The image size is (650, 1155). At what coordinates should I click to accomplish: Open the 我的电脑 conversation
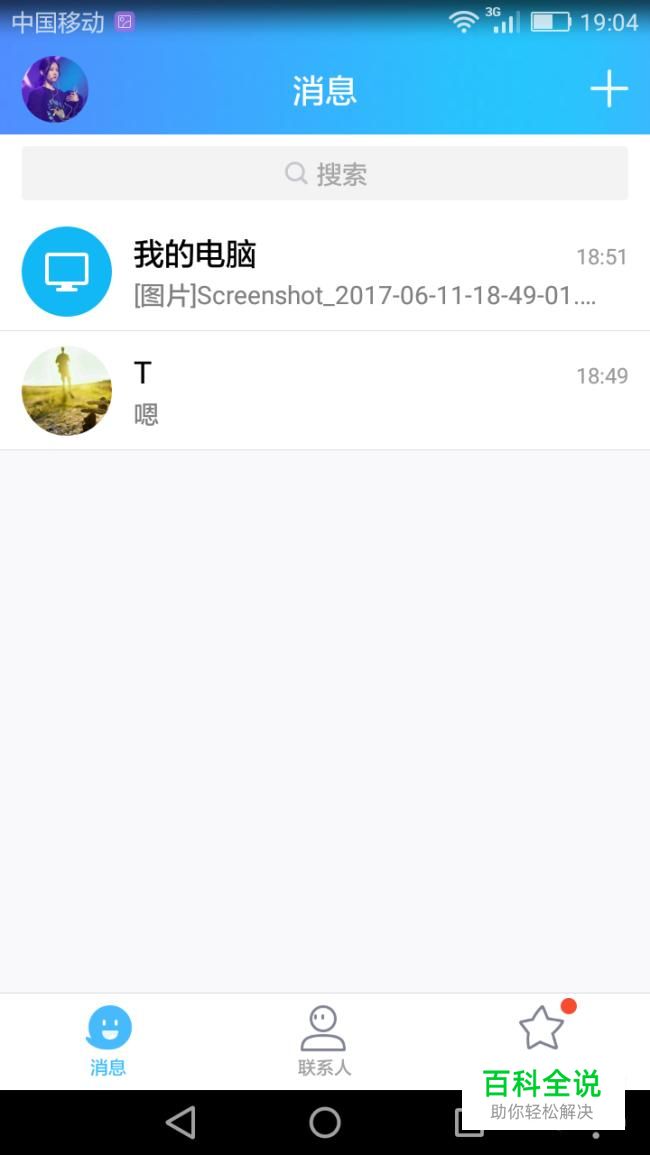325,271
